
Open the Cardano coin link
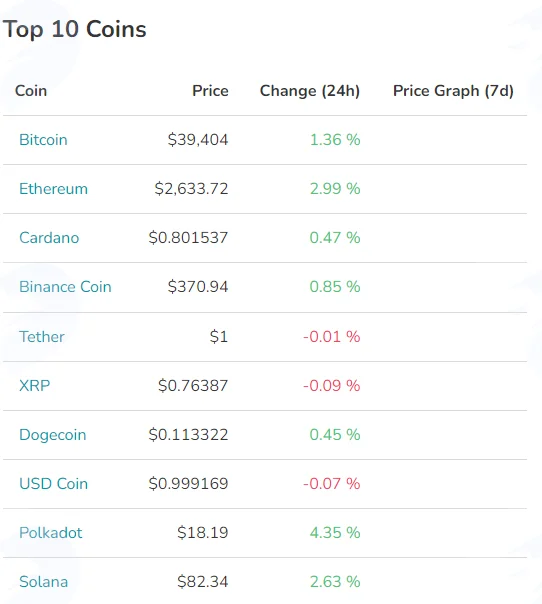(49, 238)
